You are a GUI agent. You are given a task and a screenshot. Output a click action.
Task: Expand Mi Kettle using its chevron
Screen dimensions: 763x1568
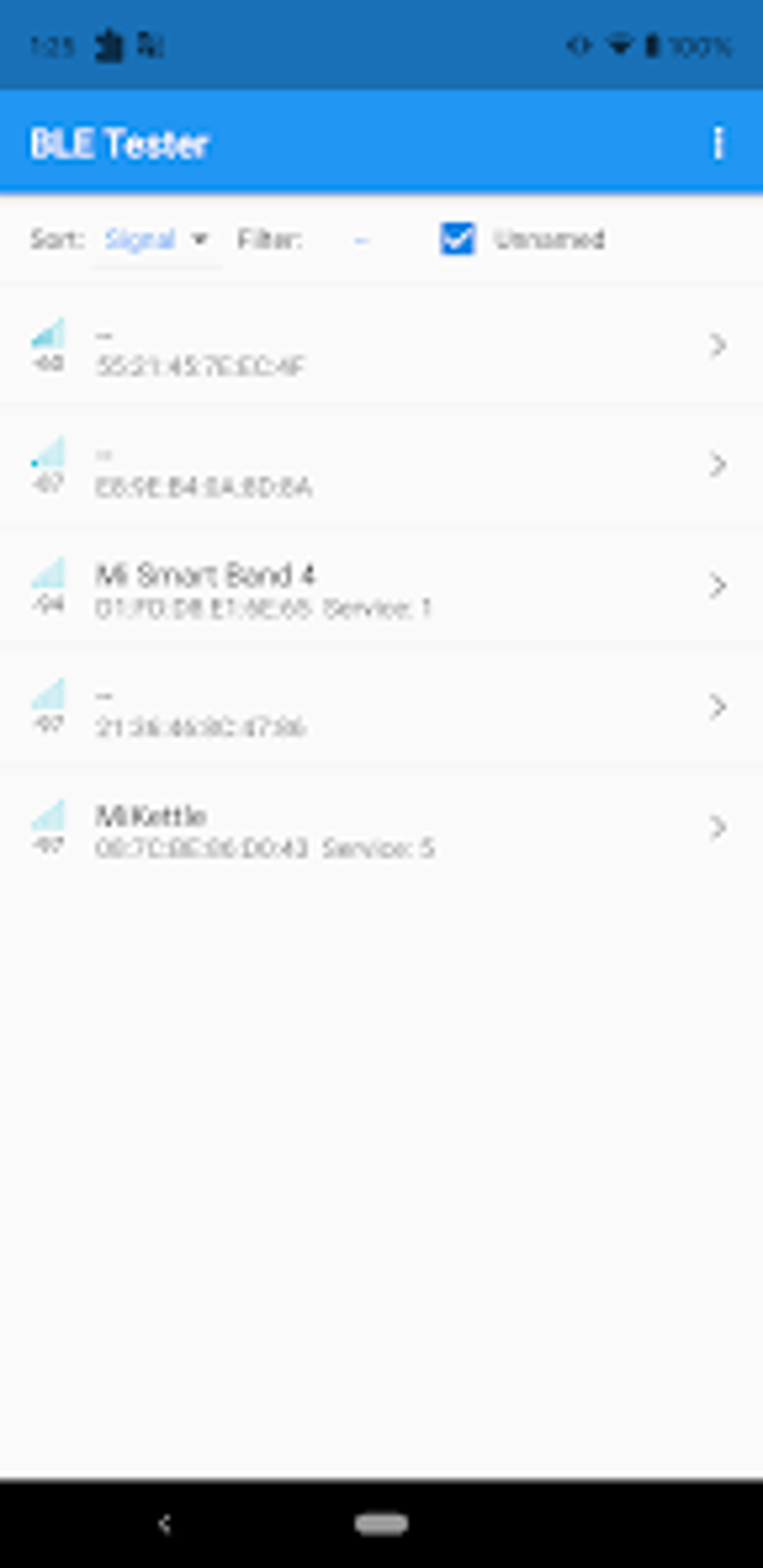pyautogui.click(x=719, y=828)
